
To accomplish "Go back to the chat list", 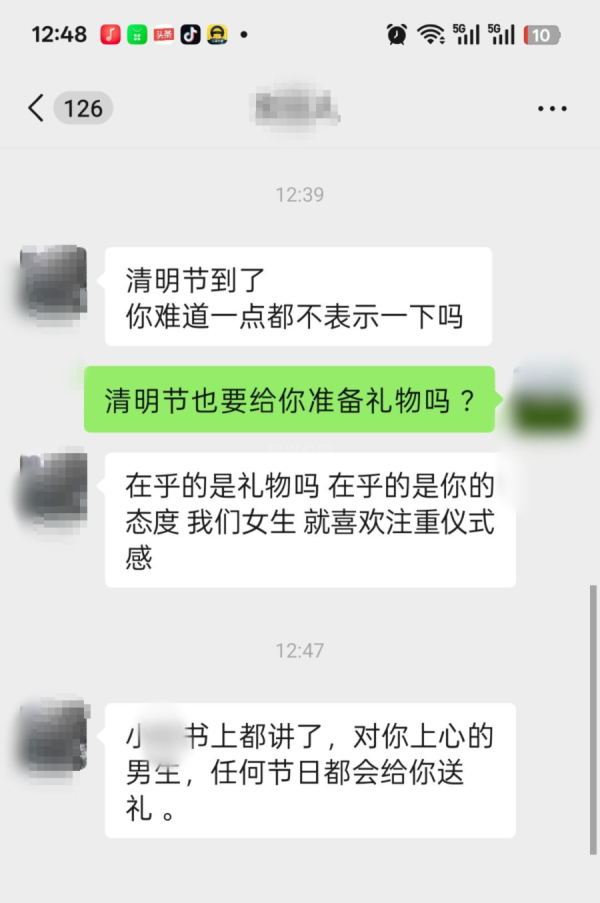I will tap(37, 108).
